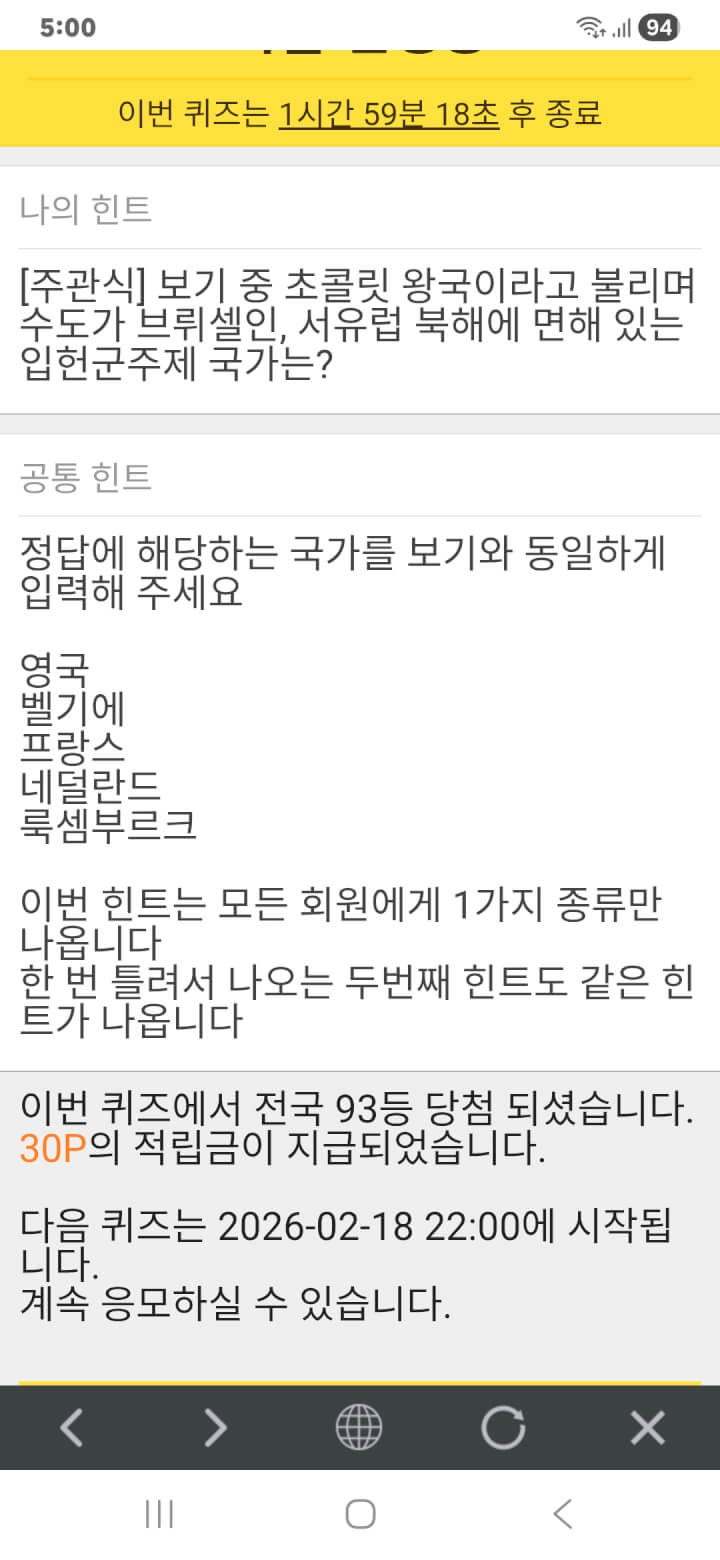Tap the system home button
Screen dimensions: 720x1560
[x=360, y=1514]
